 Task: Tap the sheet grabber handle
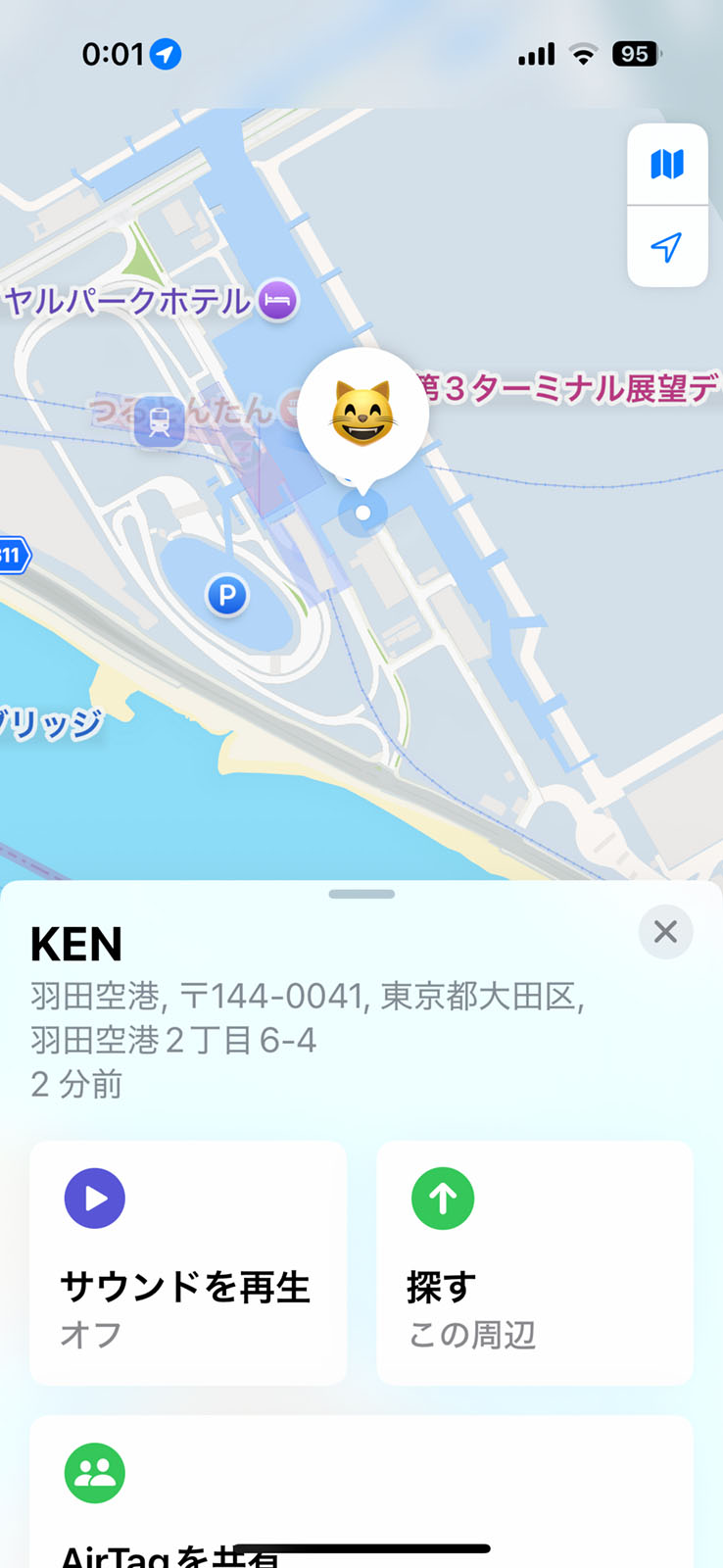tap(361, 894)
